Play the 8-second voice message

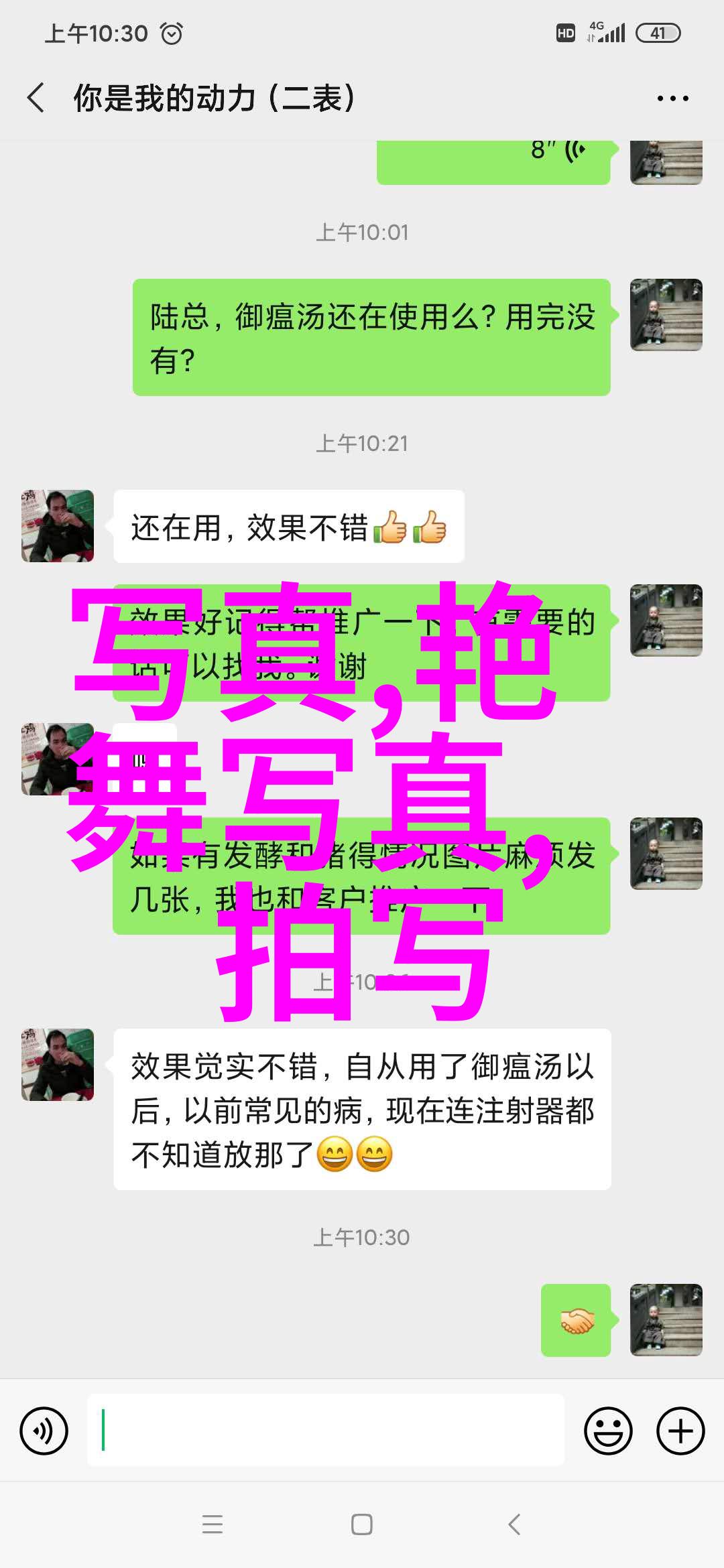pyautogui.click(x=493, y=158)
